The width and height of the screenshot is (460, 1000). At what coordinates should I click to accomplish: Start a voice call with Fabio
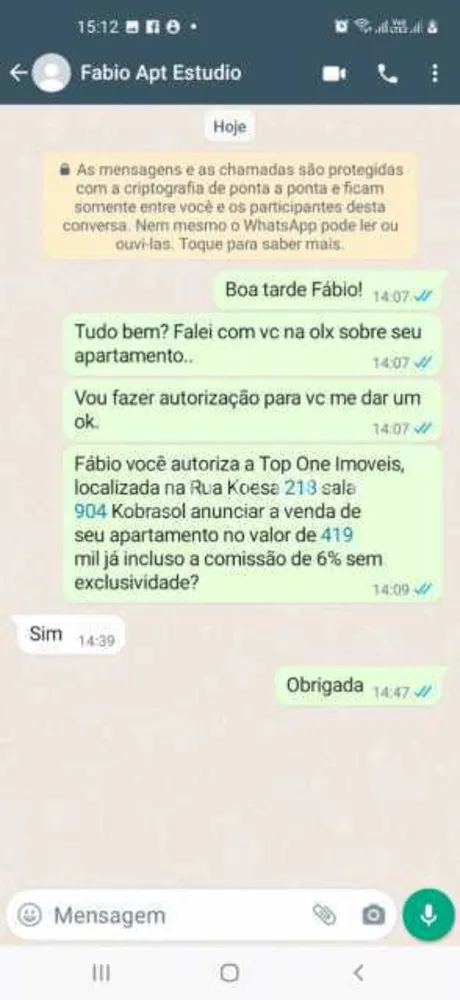[x=387, y=74]
